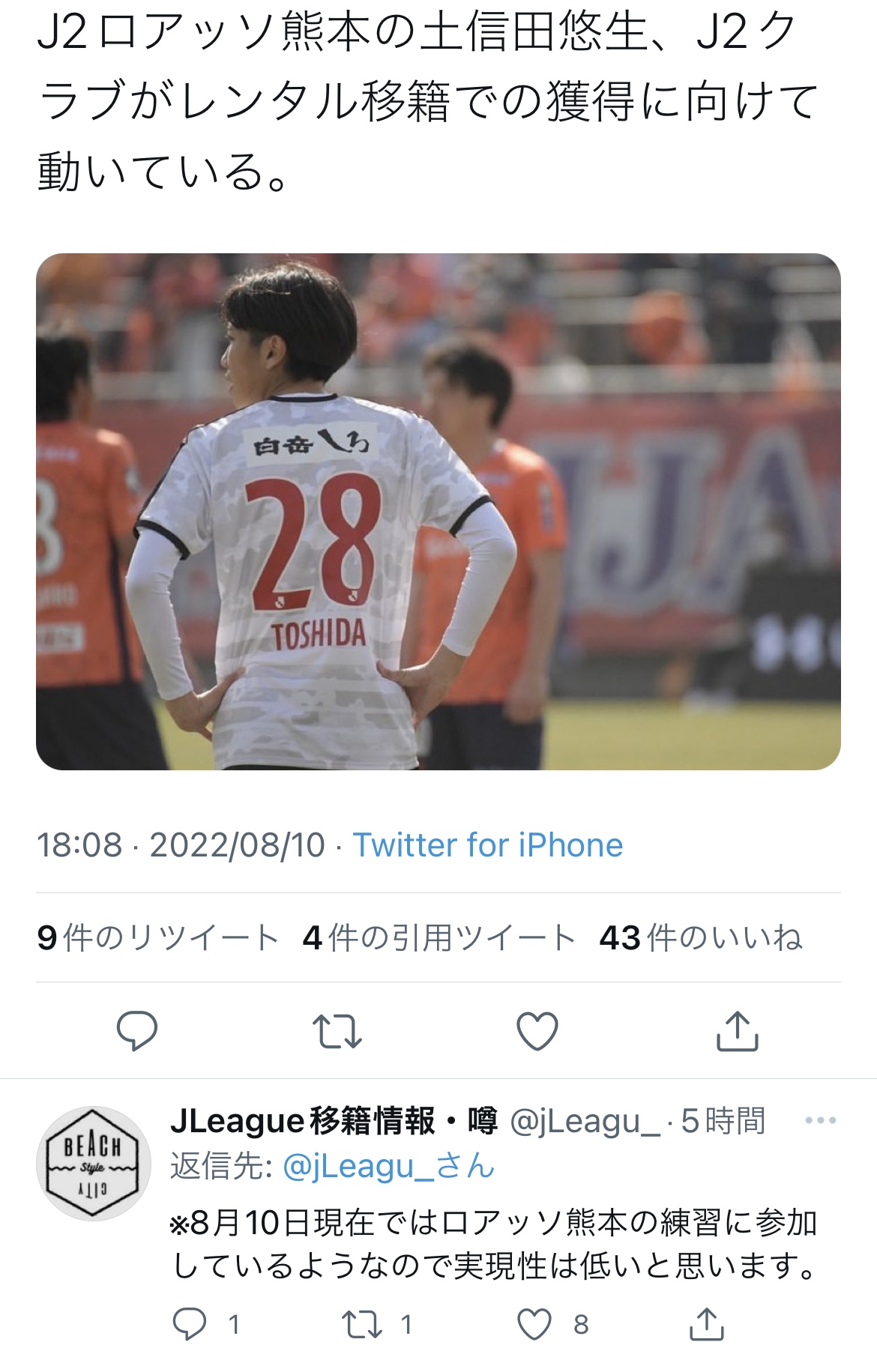Share the main tweet

738,1031
